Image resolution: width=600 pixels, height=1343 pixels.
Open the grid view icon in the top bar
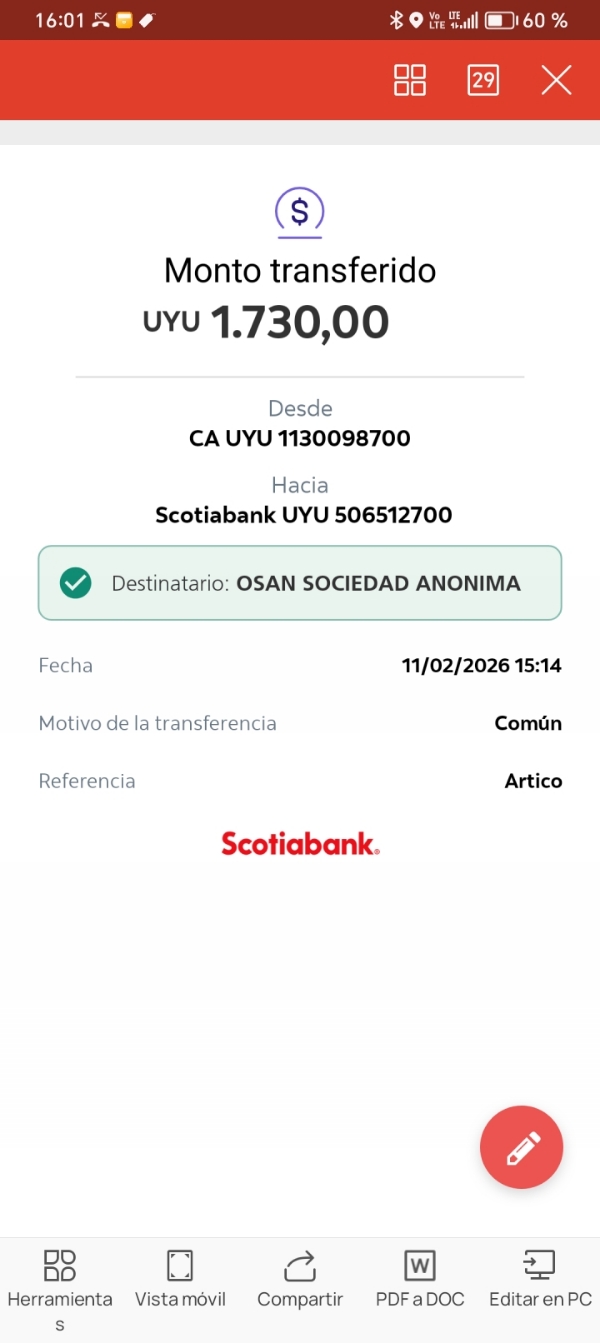tap(410, 80)
